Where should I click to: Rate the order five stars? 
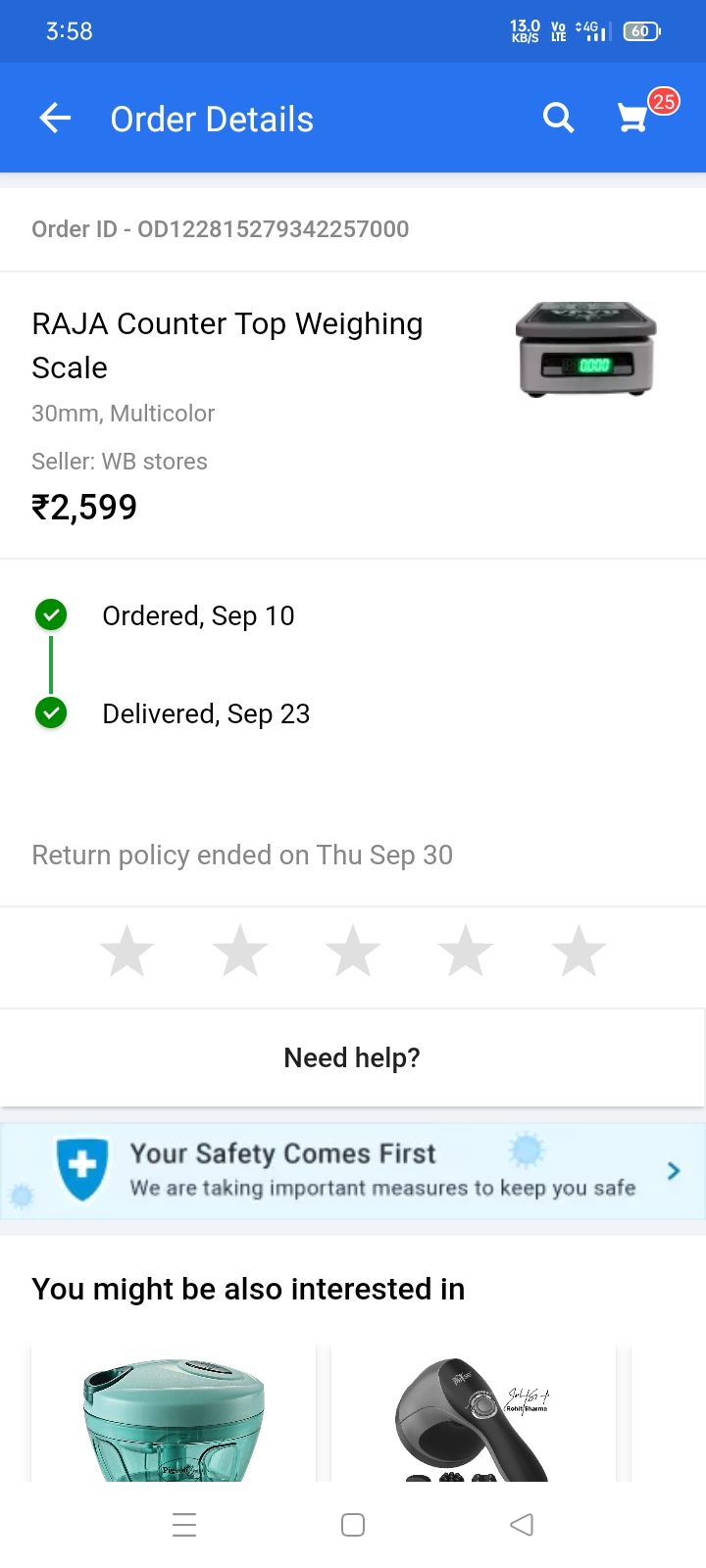[x=579, y=952]
